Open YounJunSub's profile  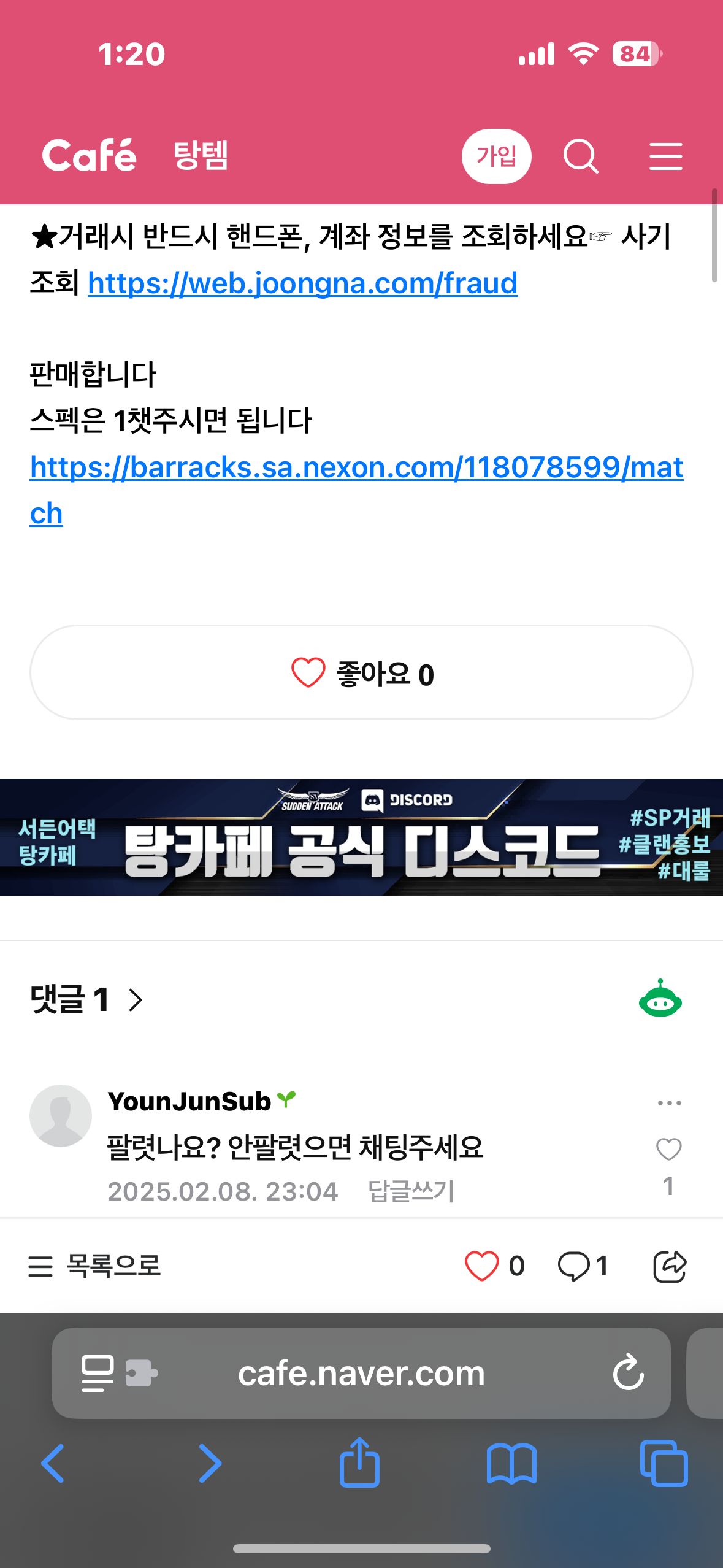click(x=189, y=1102)
